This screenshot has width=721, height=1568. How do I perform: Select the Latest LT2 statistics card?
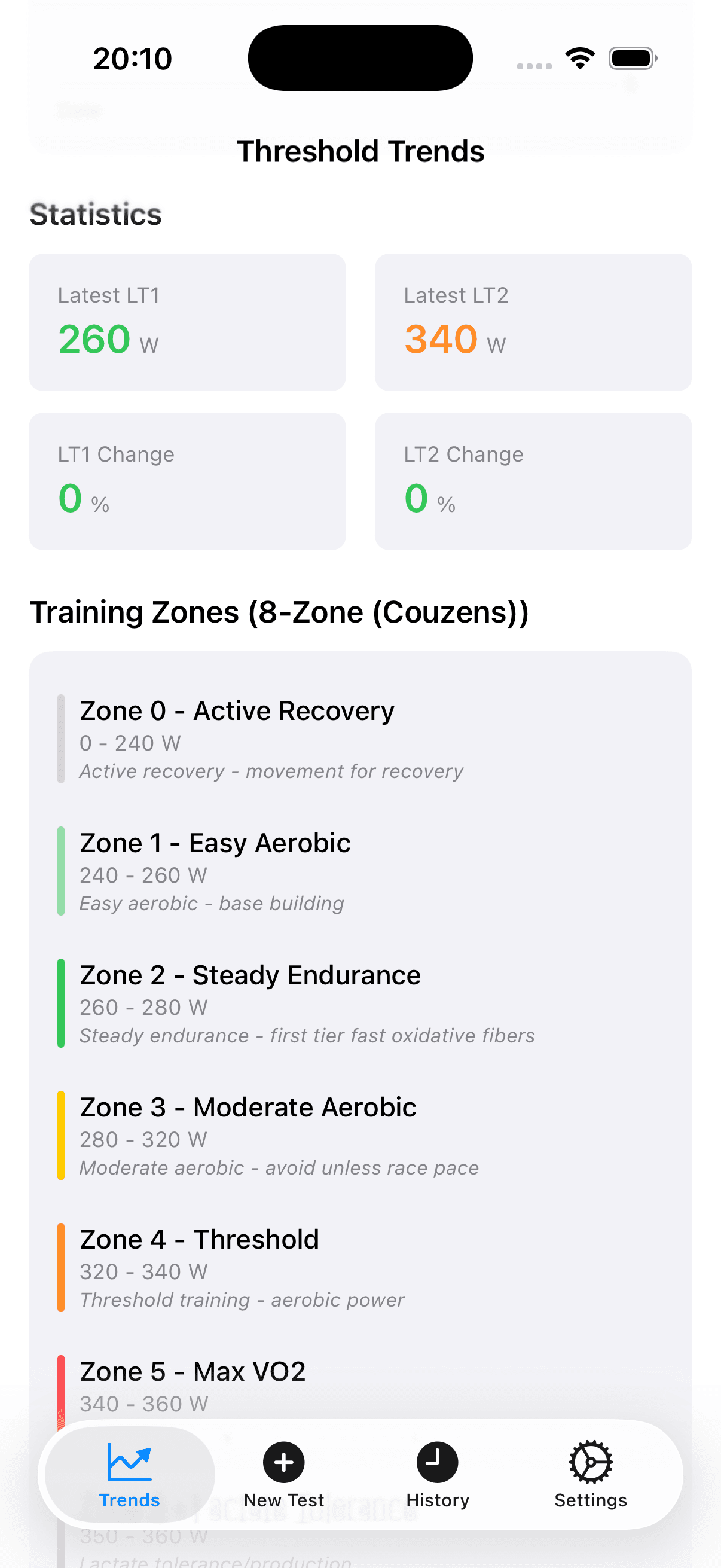click(533, 321)
